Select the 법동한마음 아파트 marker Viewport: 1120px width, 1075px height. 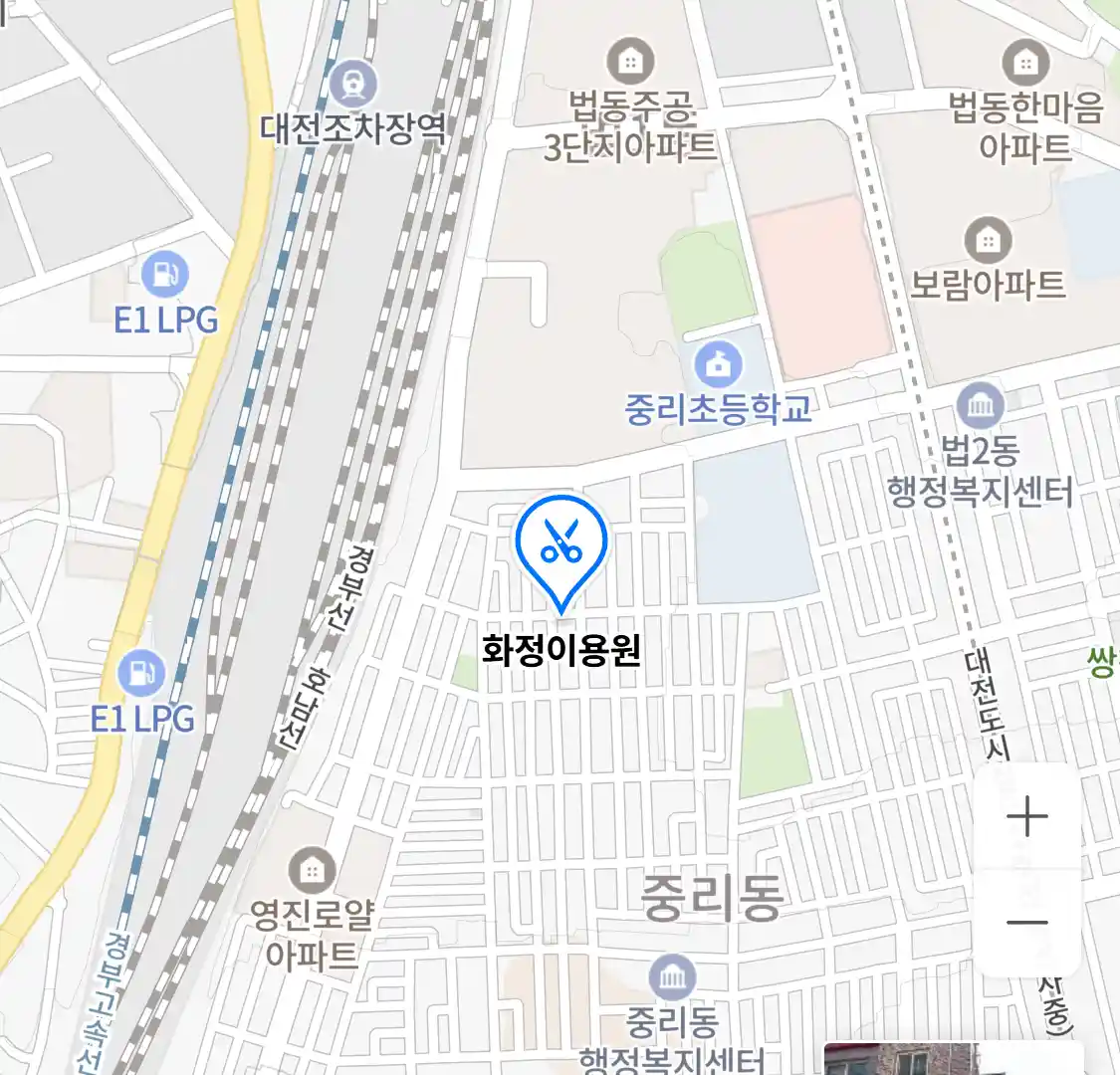[1024, 64]
